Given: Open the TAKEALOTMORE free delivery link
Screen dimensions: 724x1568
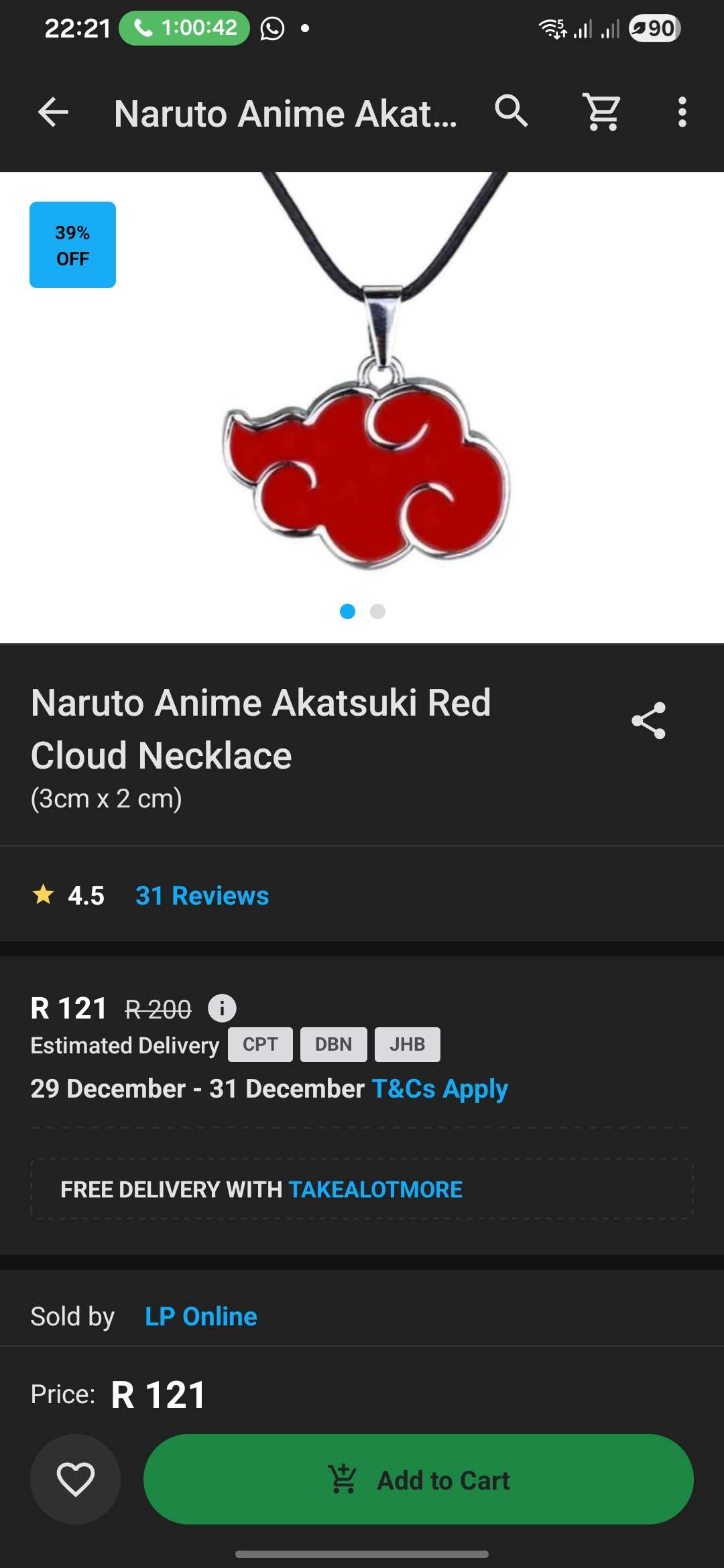Looking at the screenshot, I should coord(375,1189).
